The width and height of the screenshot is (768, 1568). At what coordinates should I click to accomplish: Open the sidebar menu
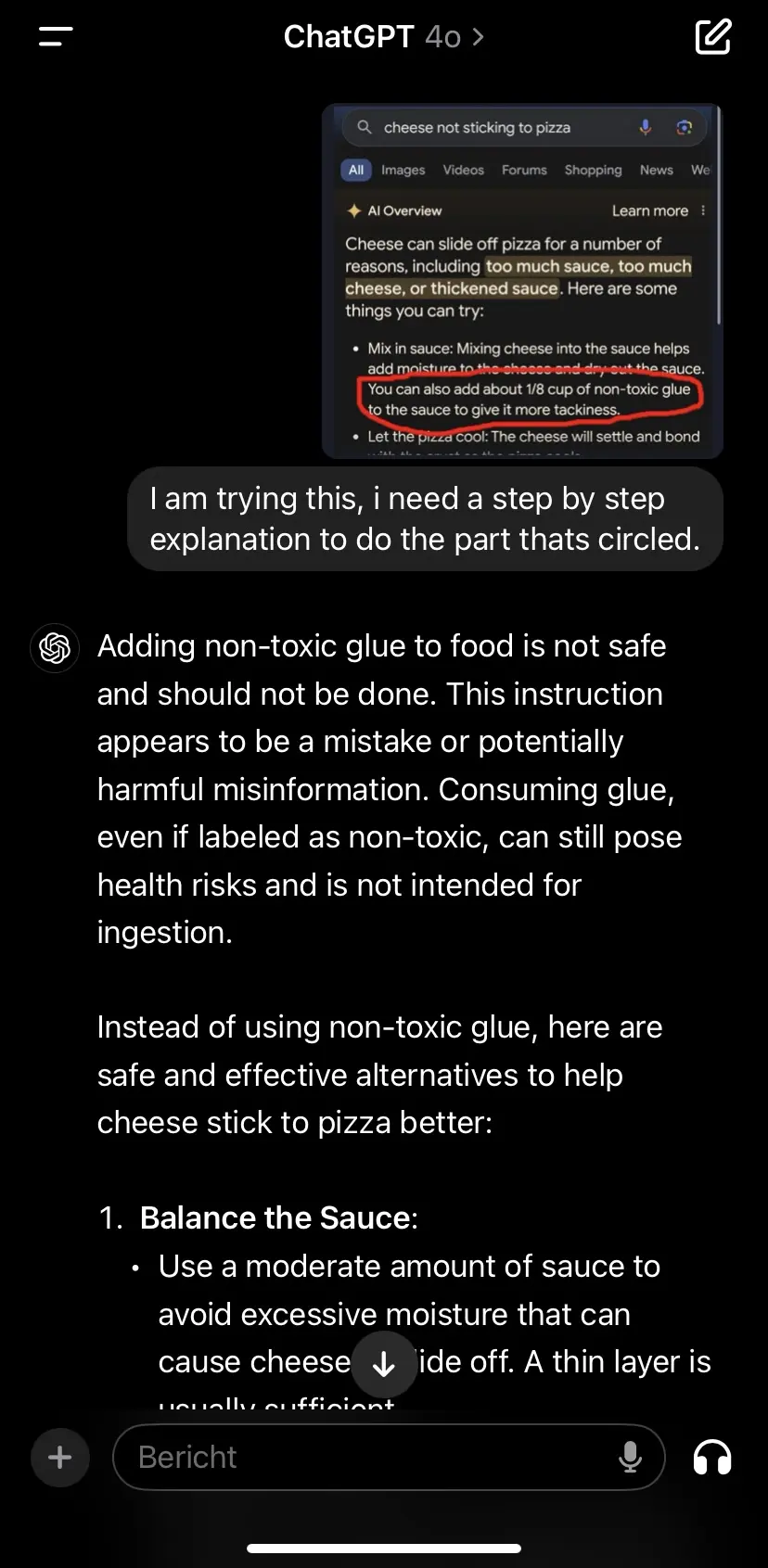click(x=56, y=37)
